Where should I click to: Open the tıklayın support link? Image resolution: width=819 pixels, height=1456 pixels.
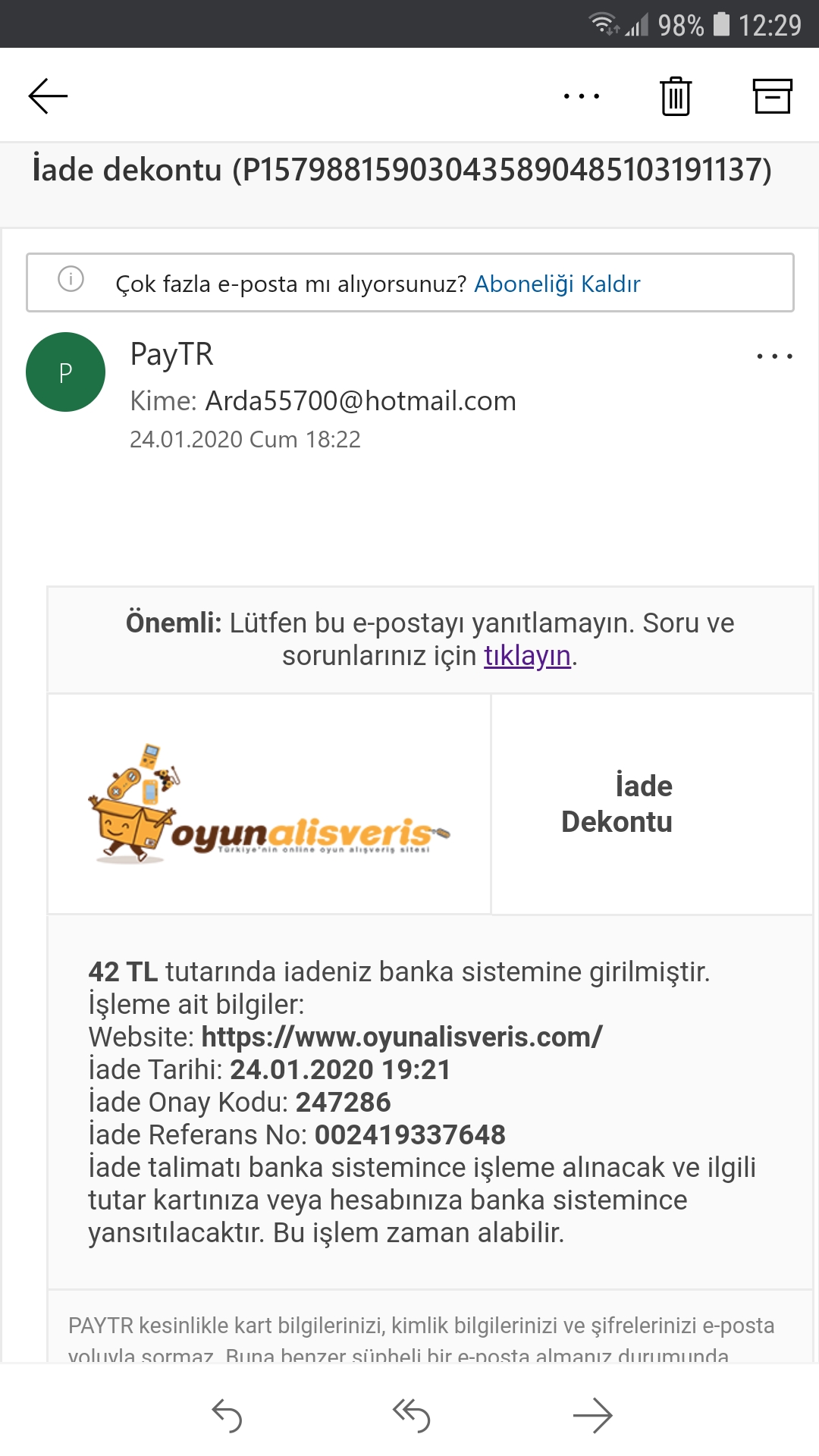pos(527,655)
